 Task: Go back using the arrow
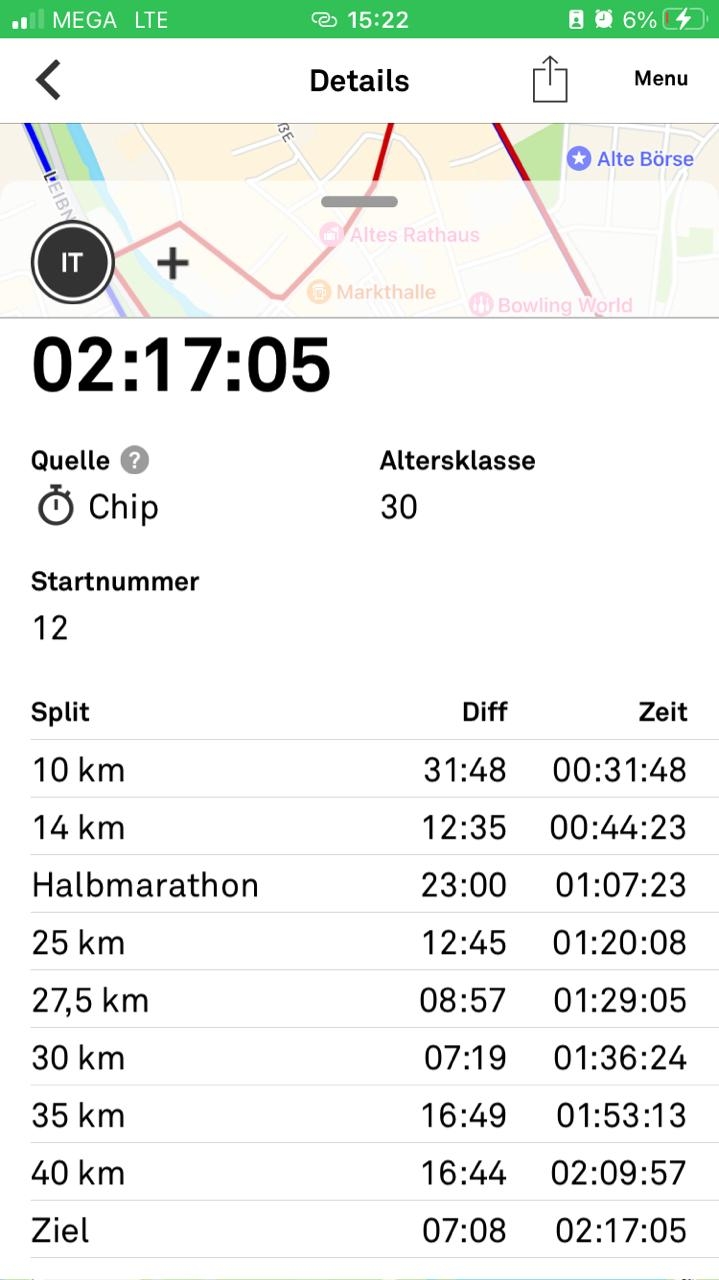coord(48,80)
